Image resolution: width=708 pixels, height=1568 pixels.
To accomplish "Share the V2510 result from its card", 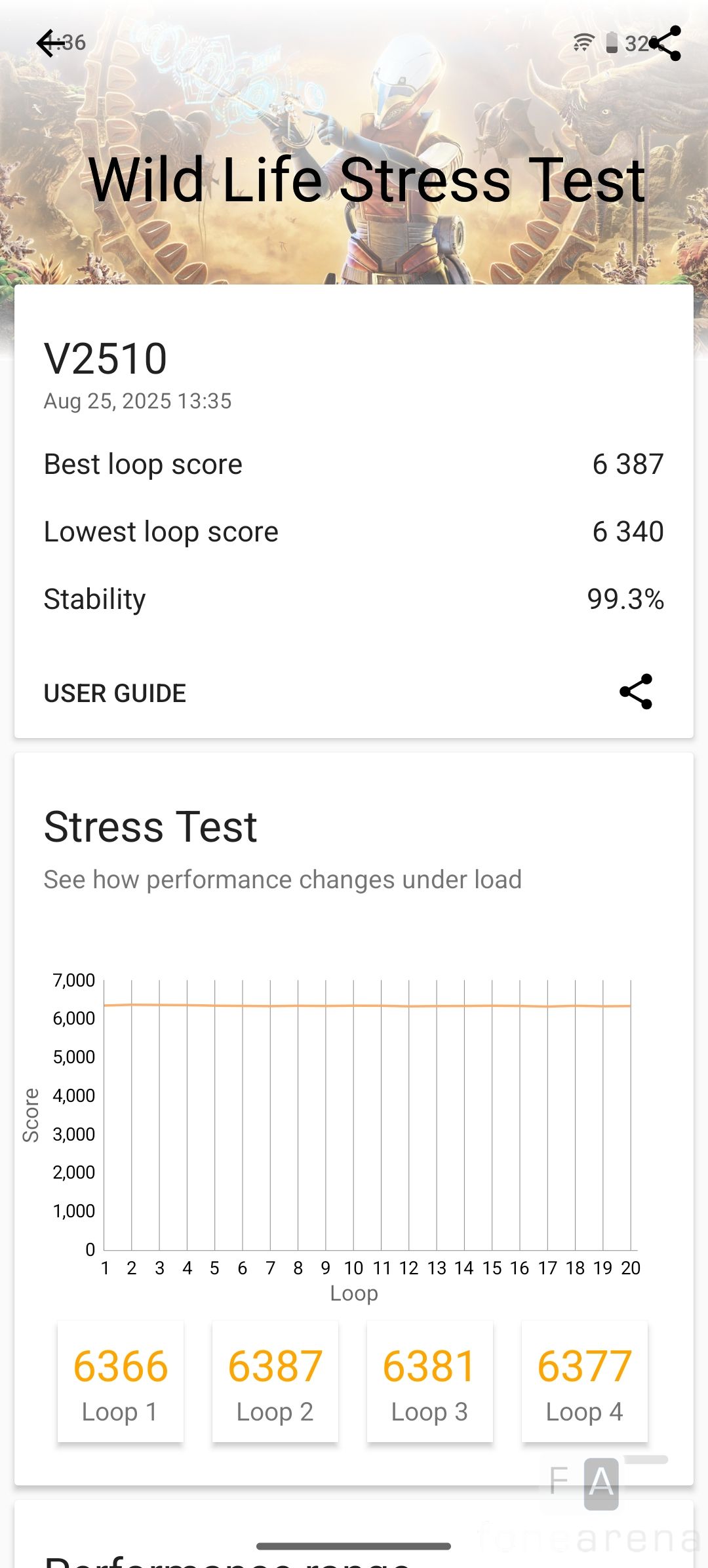I will (635, 692).
